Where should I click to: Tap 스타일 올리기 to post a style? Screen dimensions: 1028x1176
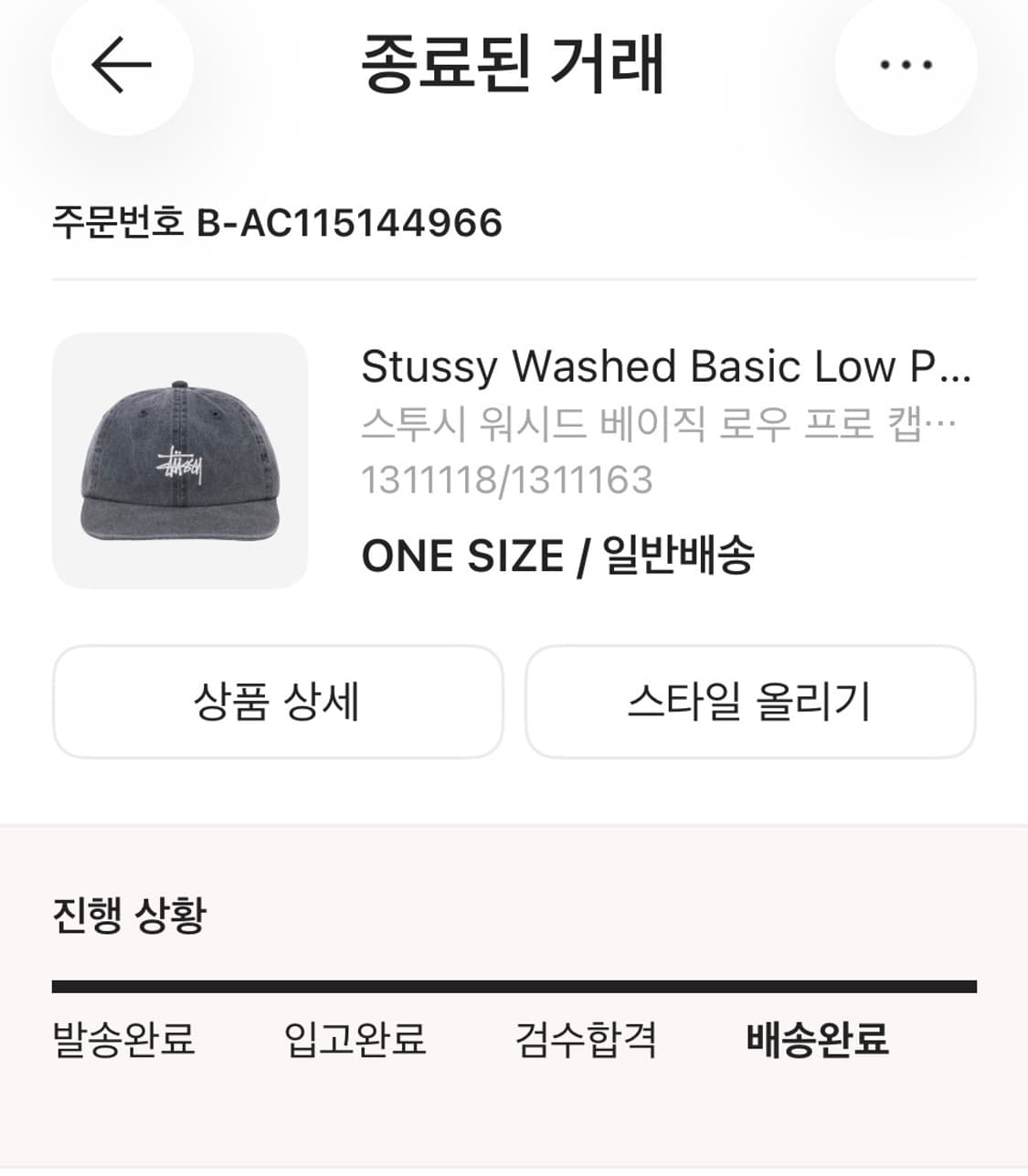pos(749,702)
